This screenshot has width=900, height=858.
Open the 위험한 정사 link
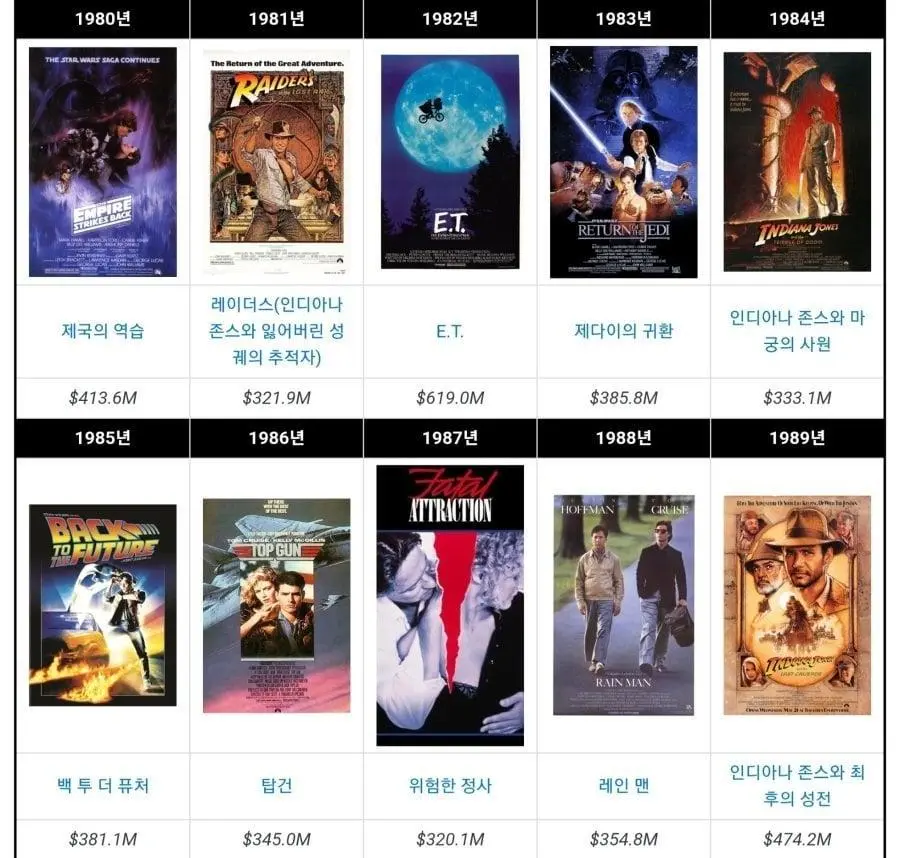coord(450,785)
